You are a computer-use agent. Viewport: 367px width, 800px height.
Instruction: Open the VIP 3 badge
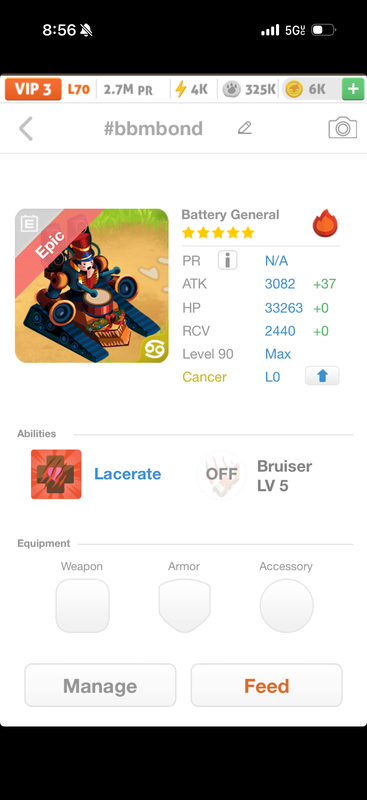click(x=33, y=89)
